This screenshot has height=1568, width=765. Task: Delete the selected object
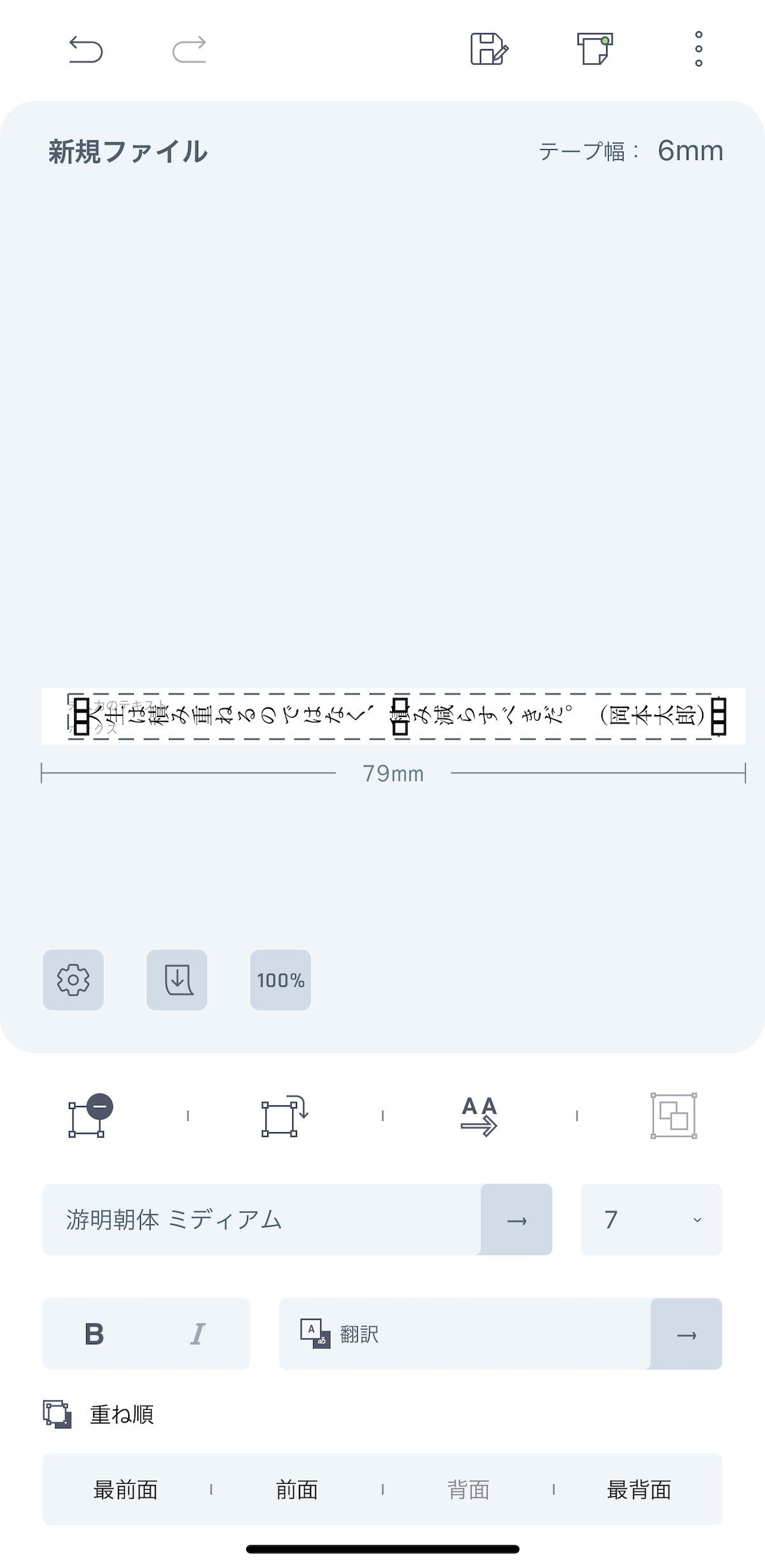pyautogui.click(x=90, y=1115)
